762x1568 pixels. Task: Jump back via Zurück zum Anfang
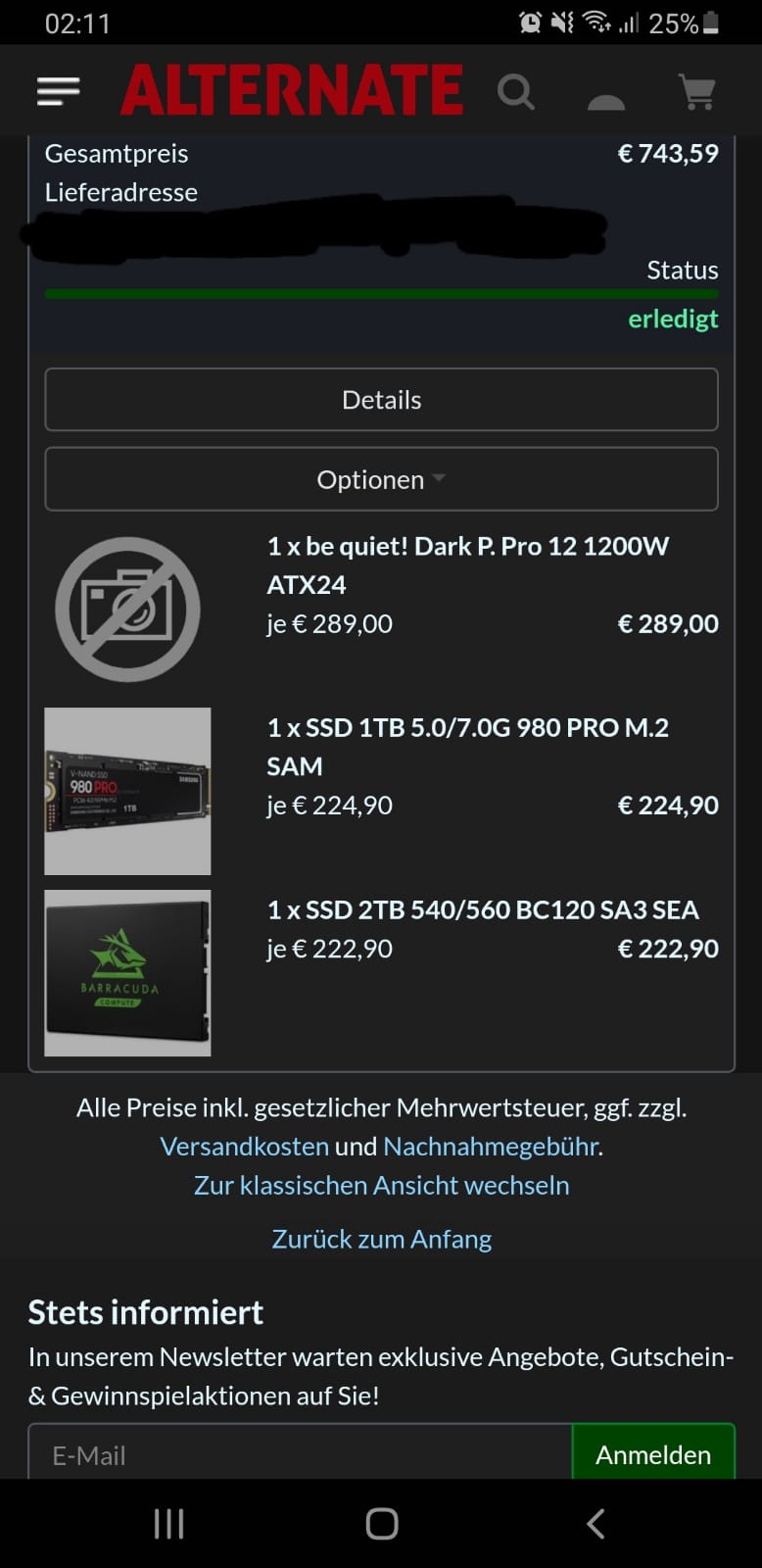381,1239
